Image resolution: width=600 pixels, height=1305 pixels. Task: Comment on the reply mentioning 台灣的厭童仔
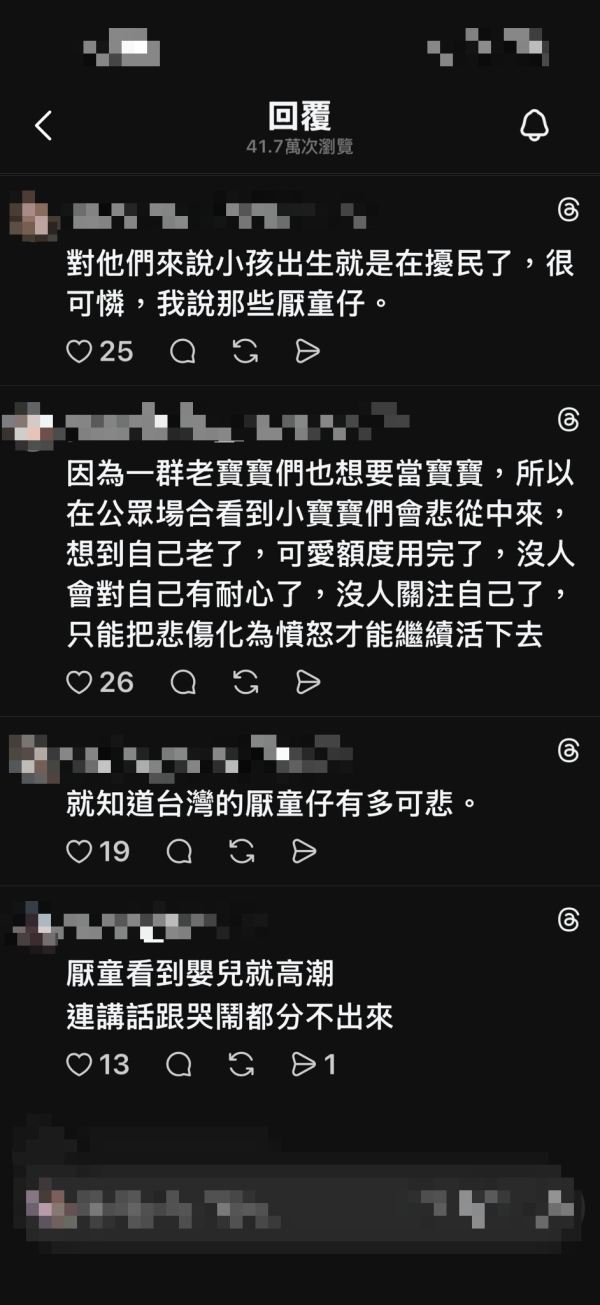coord(179,851)
